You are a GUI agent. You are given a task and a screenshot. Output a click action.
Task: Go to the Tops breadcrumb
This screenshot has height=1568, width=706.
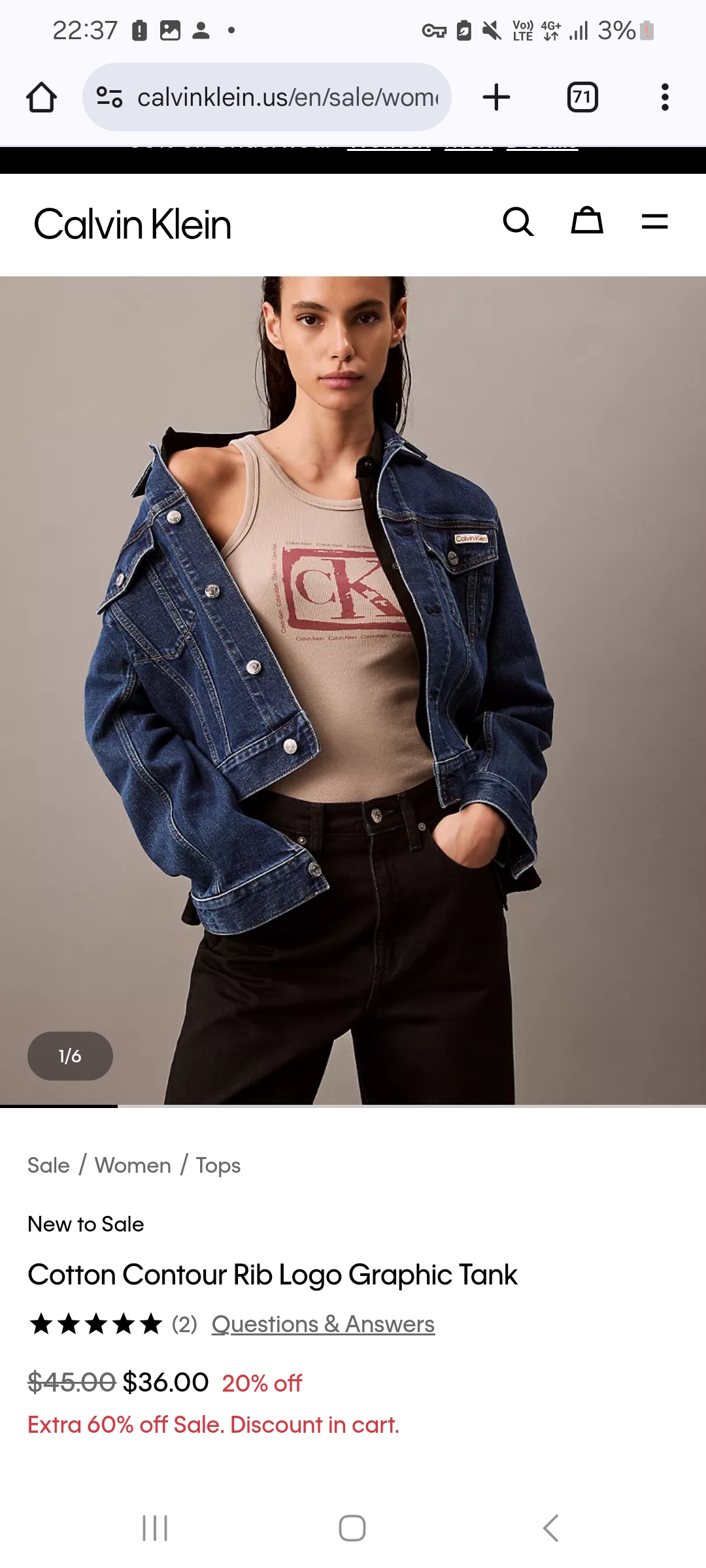(218, 1166)
